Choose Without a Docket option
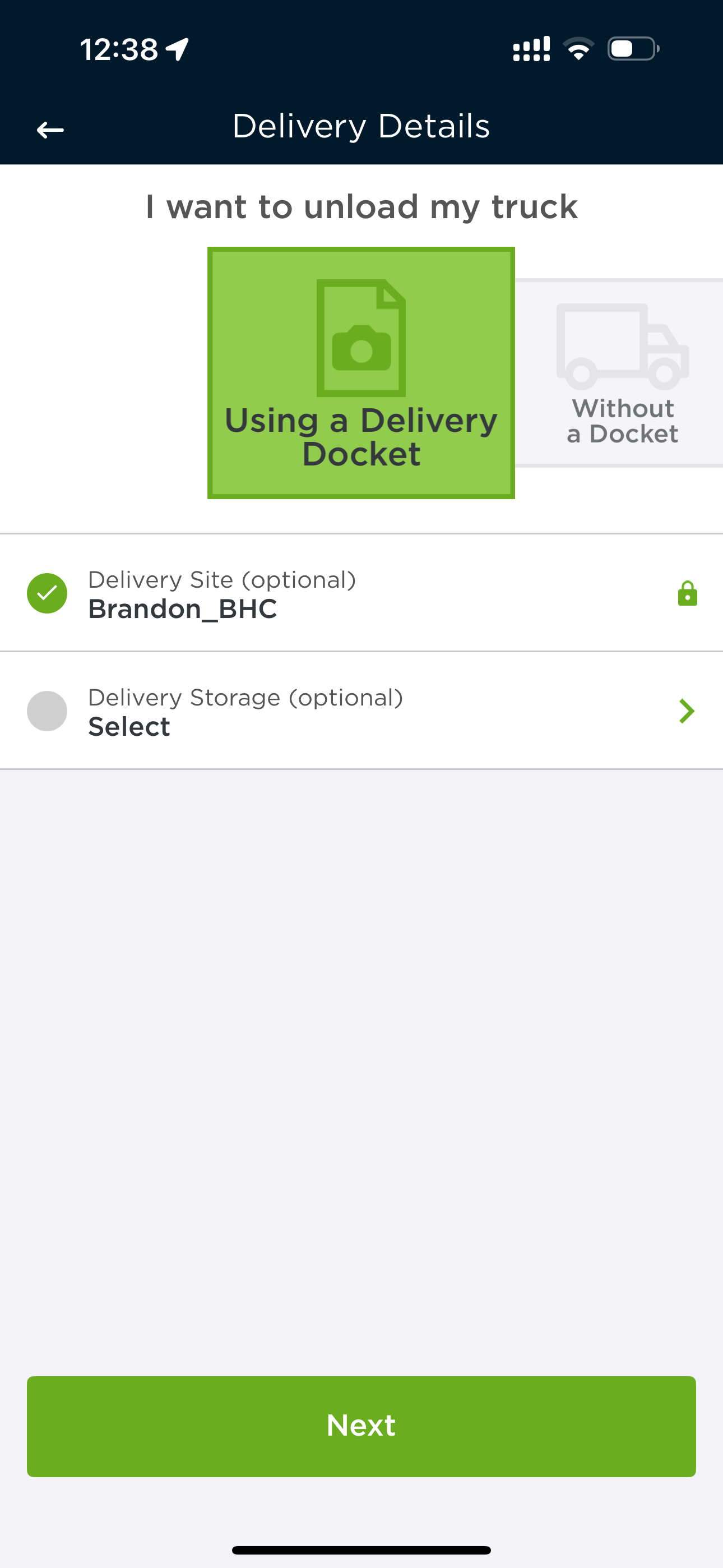 [621, 373]
